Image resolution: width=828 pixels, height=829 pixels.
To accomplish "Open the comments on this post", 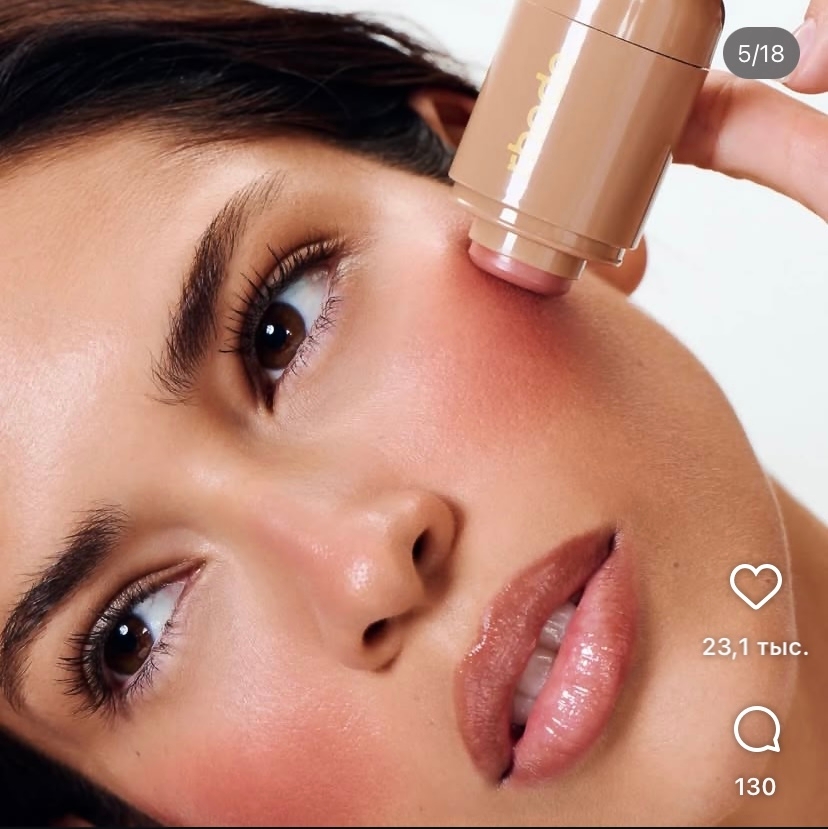I will point(756,730).
